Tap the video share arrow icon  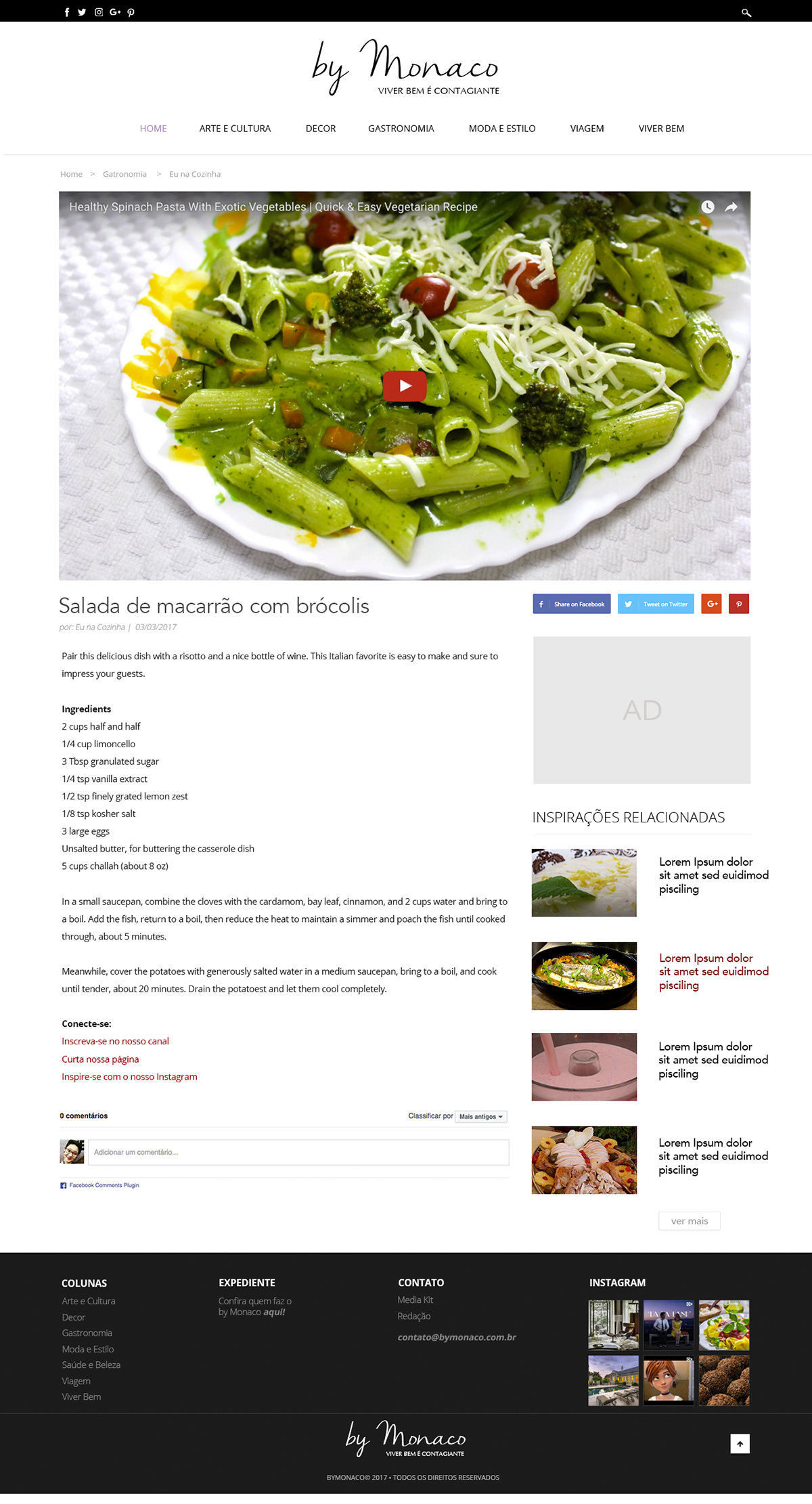[x=731, y=207]
